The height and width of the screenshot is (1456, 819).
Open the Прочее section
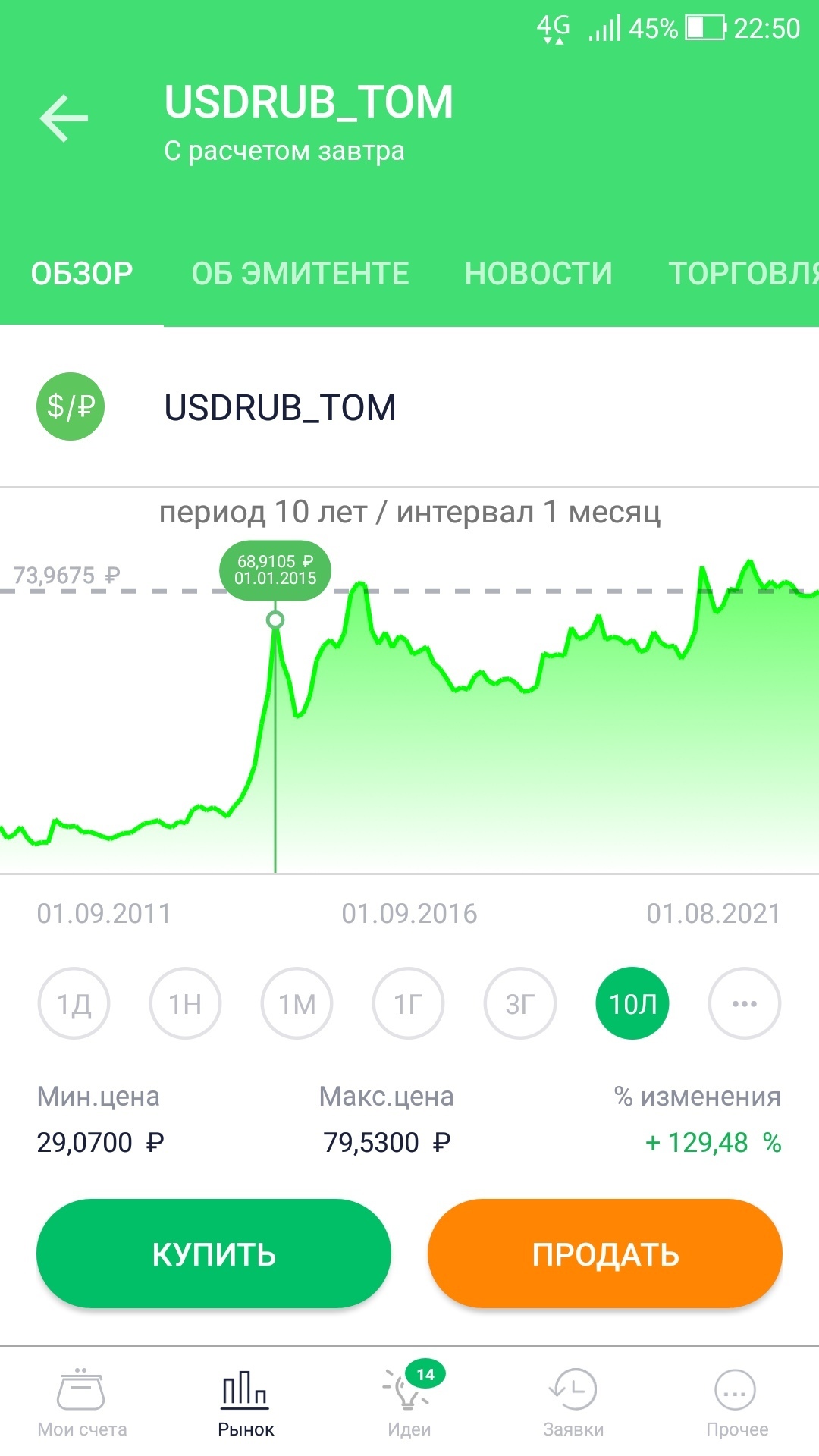click(736, 1403)
